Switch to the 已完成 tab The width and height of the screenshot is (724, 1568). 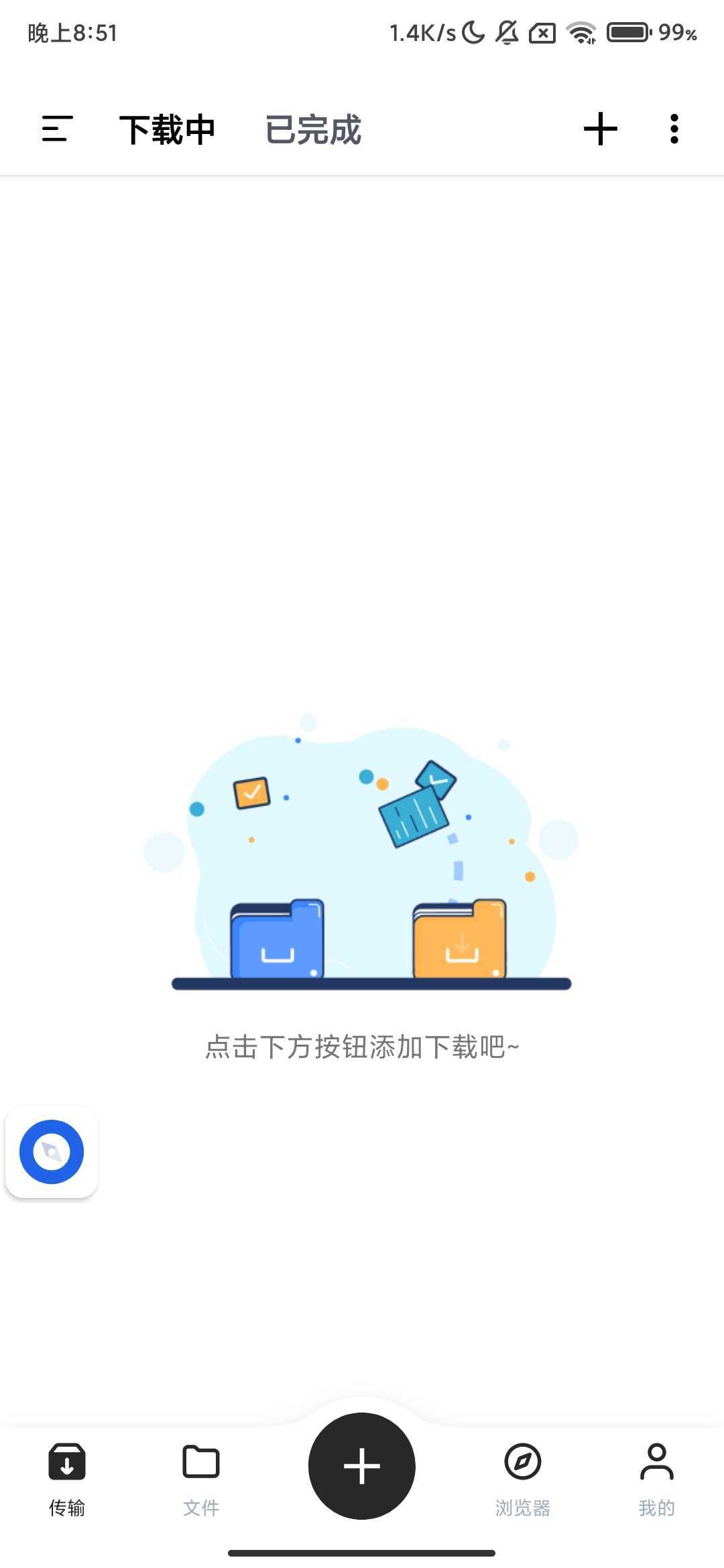coord(313,129)
